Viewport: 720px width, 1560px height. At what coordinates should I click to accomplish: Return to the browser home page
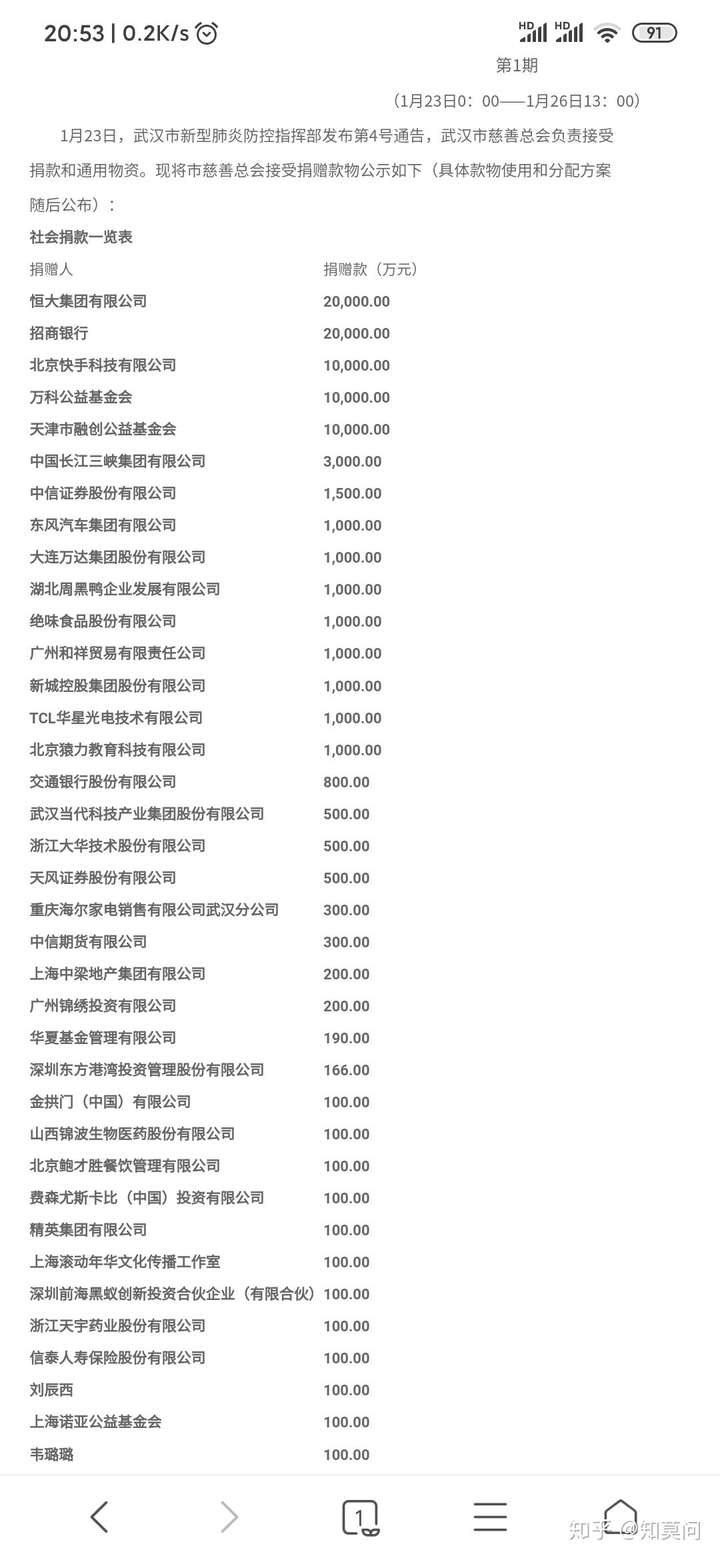click(620, 1515)
